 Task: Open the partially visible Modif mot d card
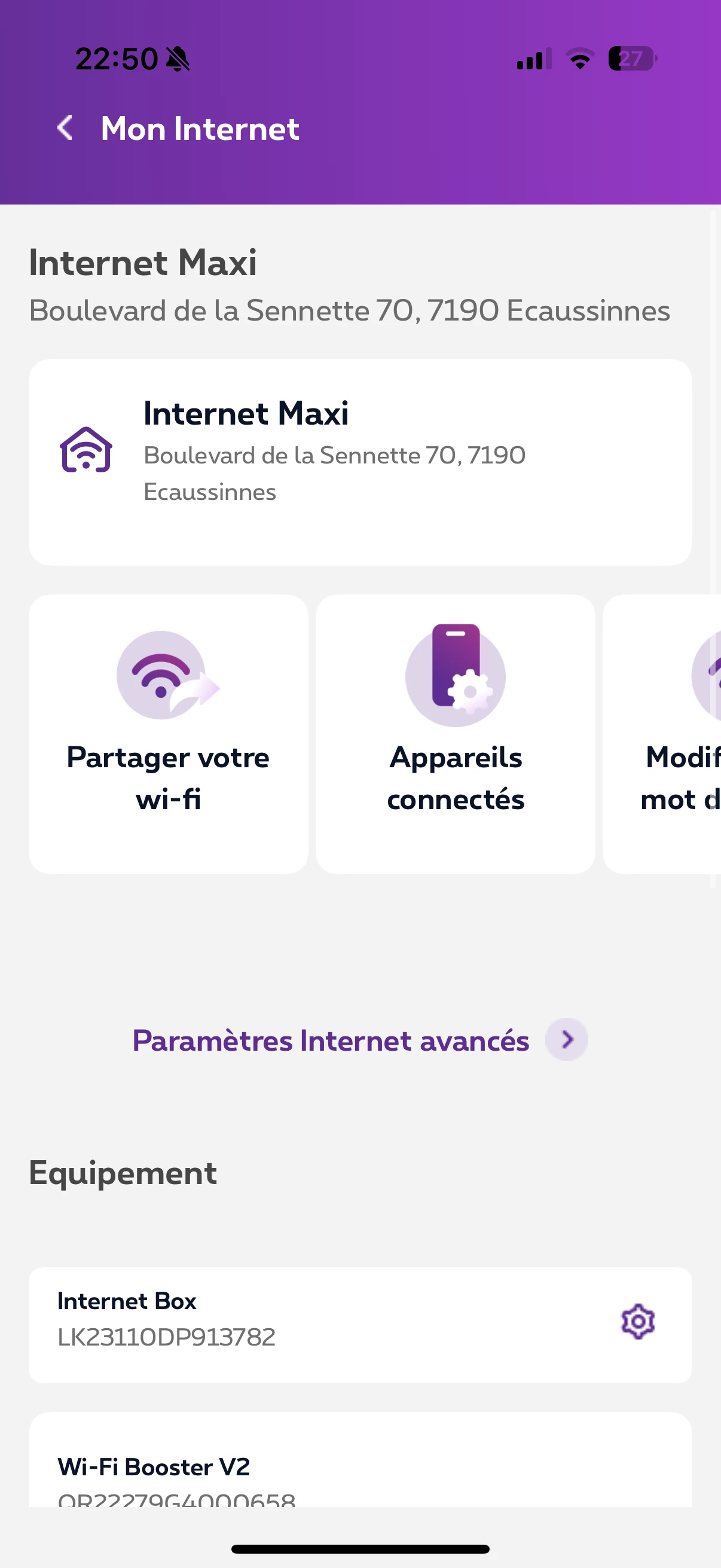662,734
